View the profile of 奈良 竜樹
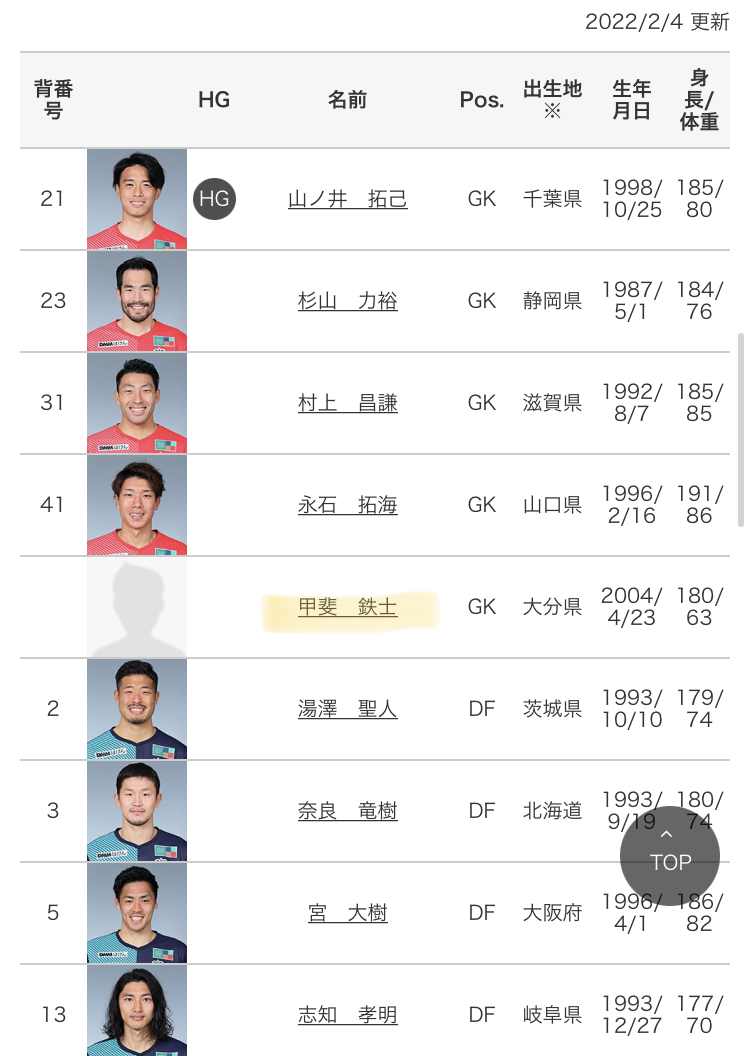The width and height of the screenshot is (750, 1056). [347, 811]
